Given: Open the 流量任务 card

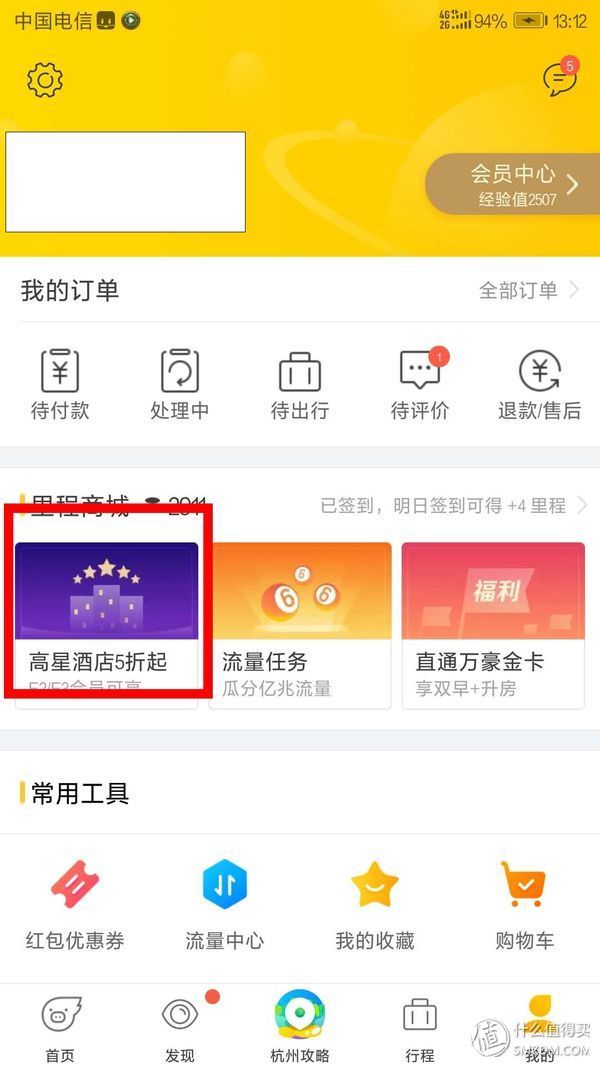Looking at the screenshot, I should pos(300,622).
